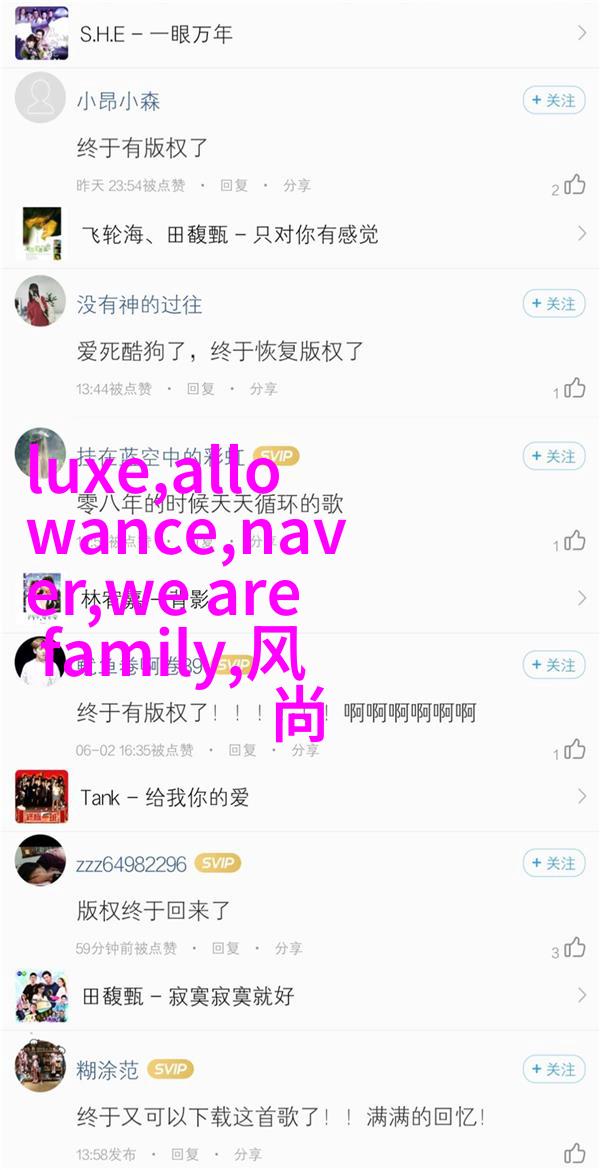Follow user 糊涂范
Screen dimensions: 600x1170
click(x=553, y=1069)
